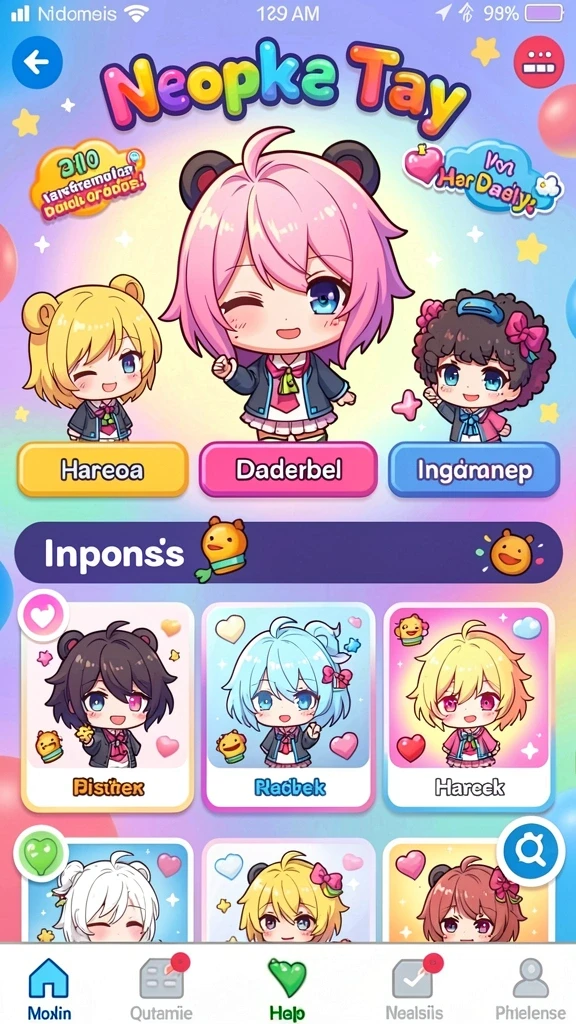Screen dimensions: 576x1024
Task: Go back with the blue arrow button
Action: click(37, 63)
